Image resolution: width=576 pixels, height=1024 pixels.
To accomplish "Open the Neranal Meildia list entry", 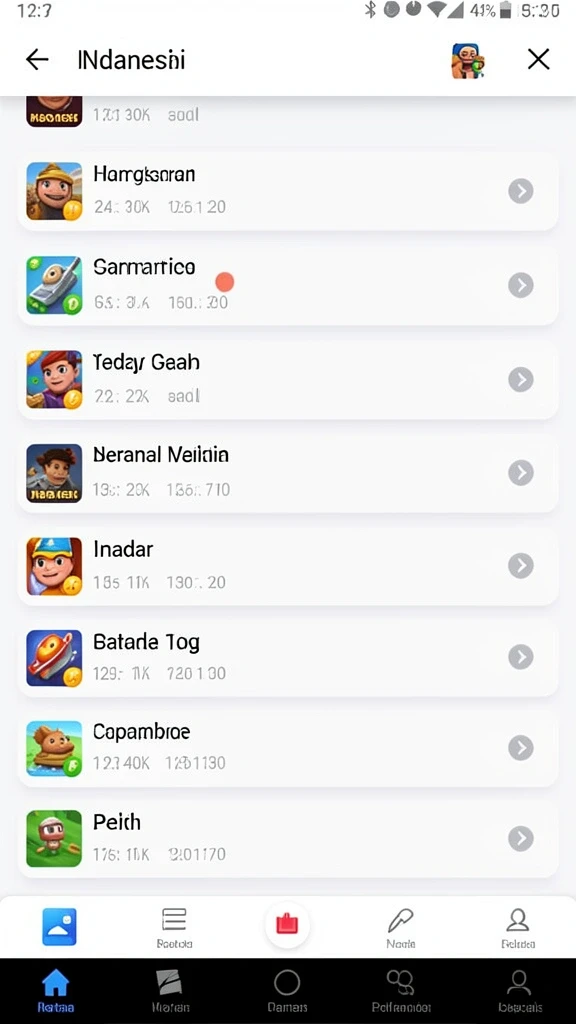I will [x=288, y=473].
